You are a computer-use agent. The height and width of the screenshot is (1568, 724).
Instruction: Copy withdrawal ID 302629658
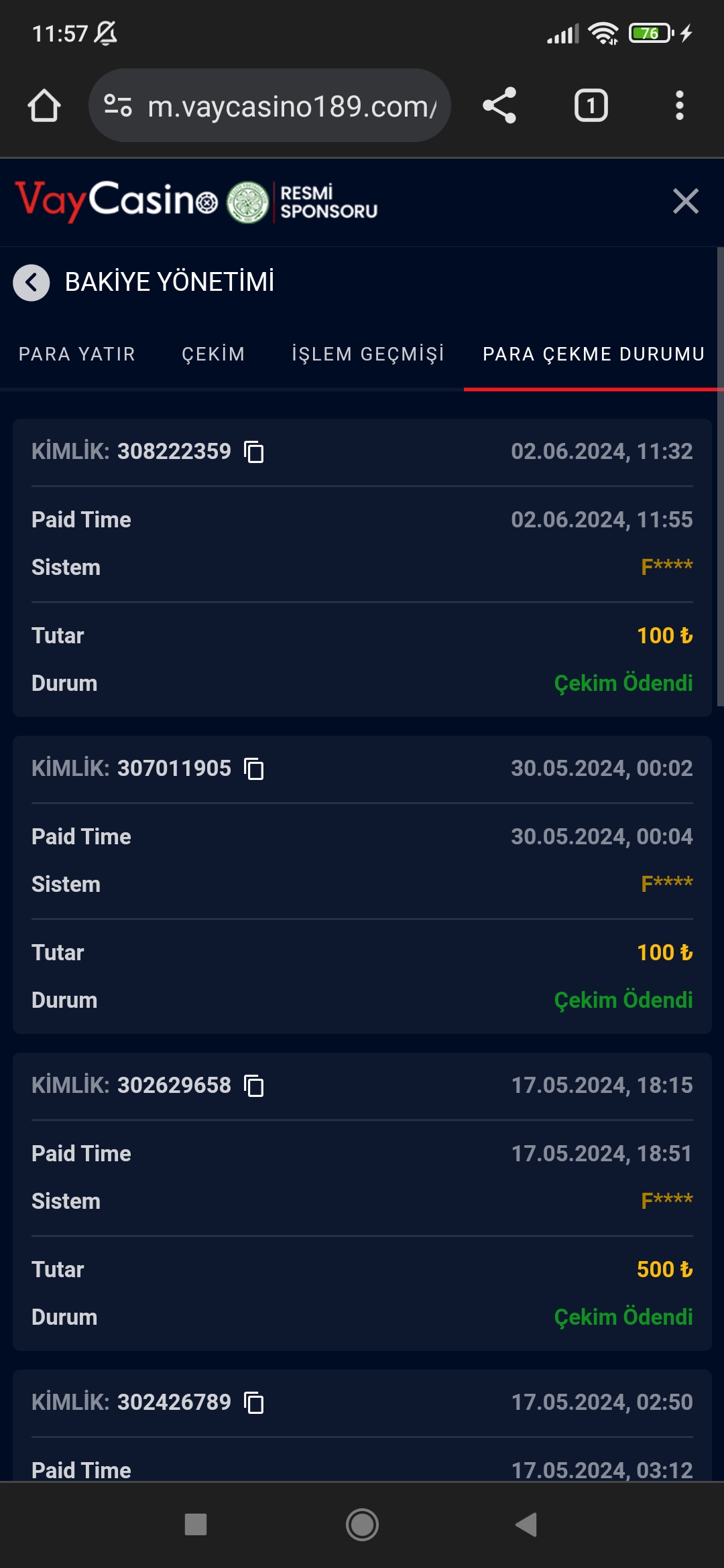pyautogui.click(x=254, y=1086)
